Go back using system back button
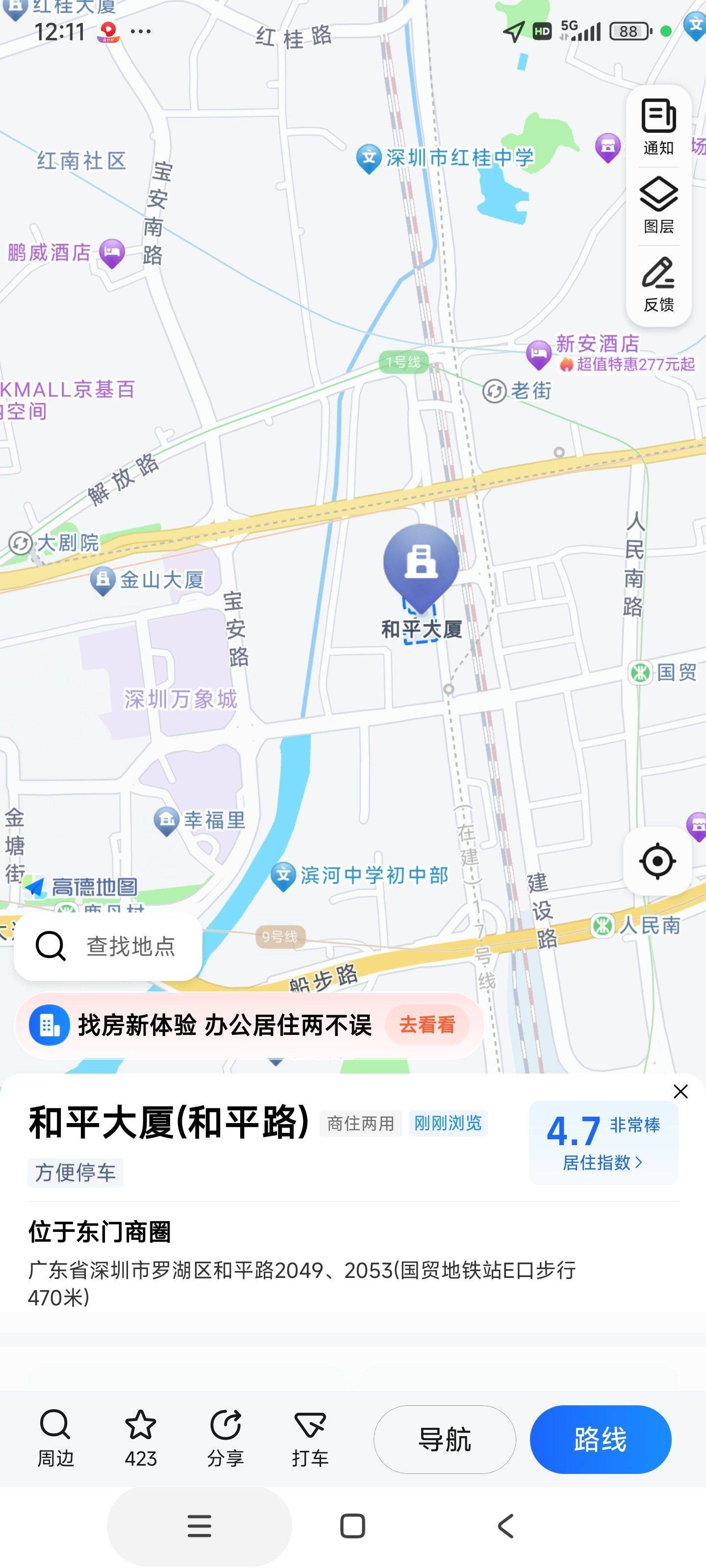This screenshot has width=706, height=1568. (x=505, y=1525)
